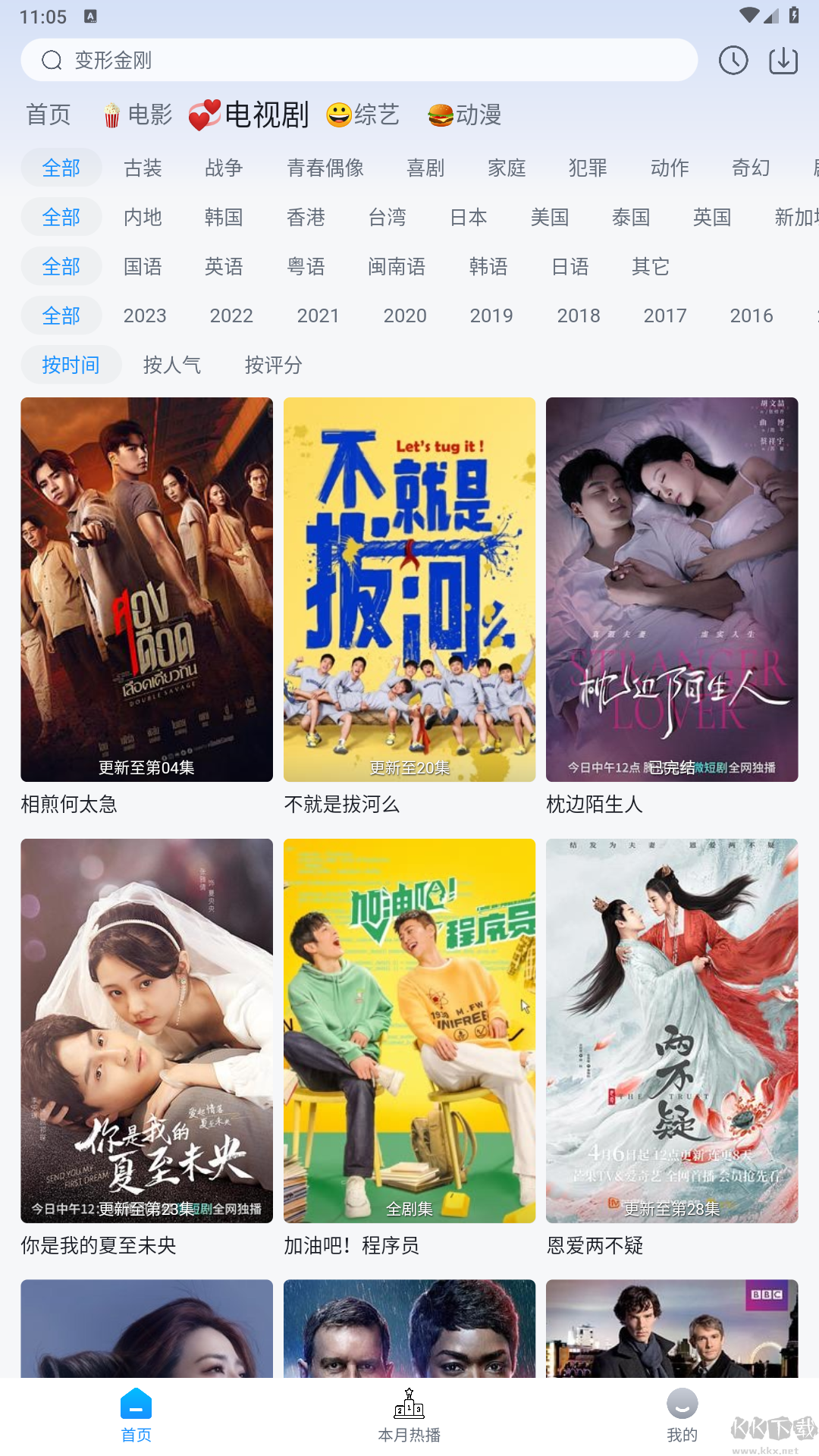
Task: Open downloads via download arrow icon
Action: click(782, 59)
